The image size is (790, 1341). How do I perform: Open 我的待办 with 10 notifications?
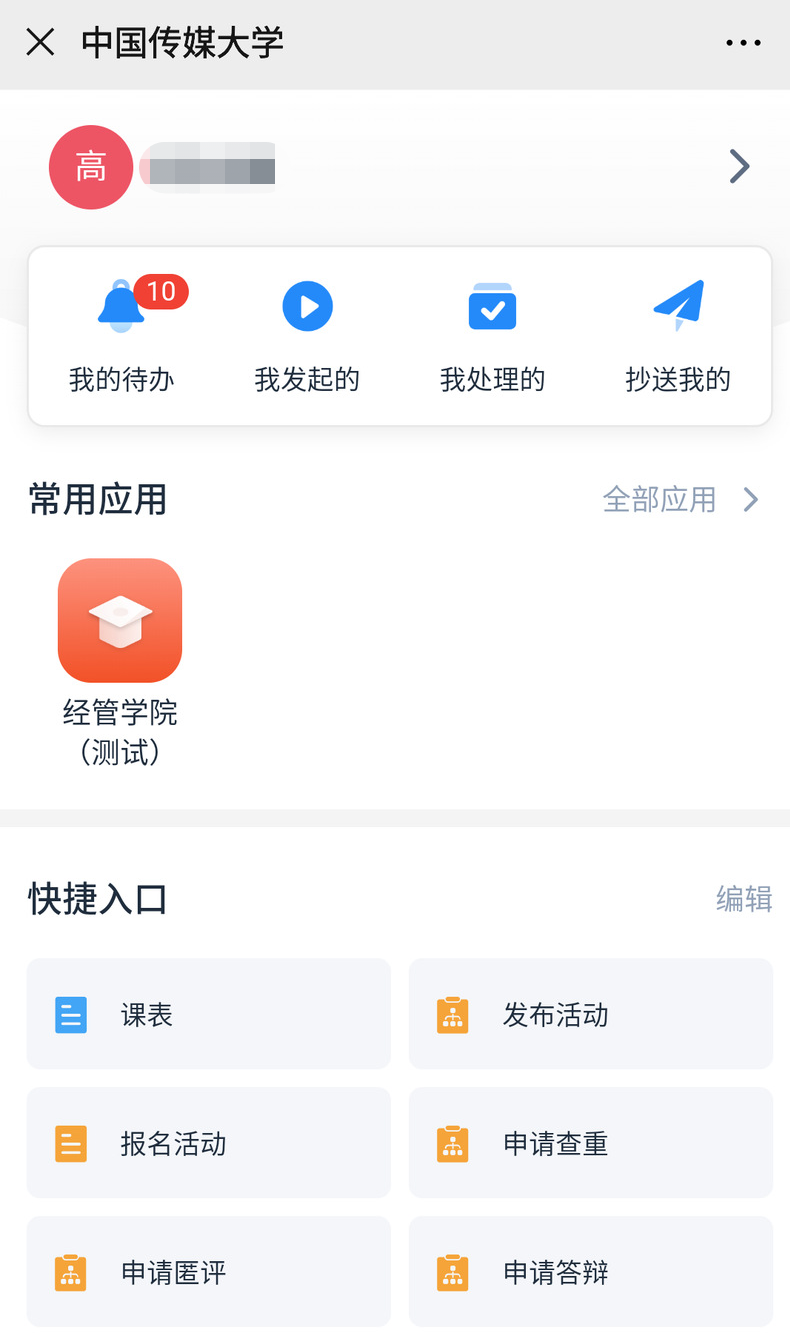(122, 337)
